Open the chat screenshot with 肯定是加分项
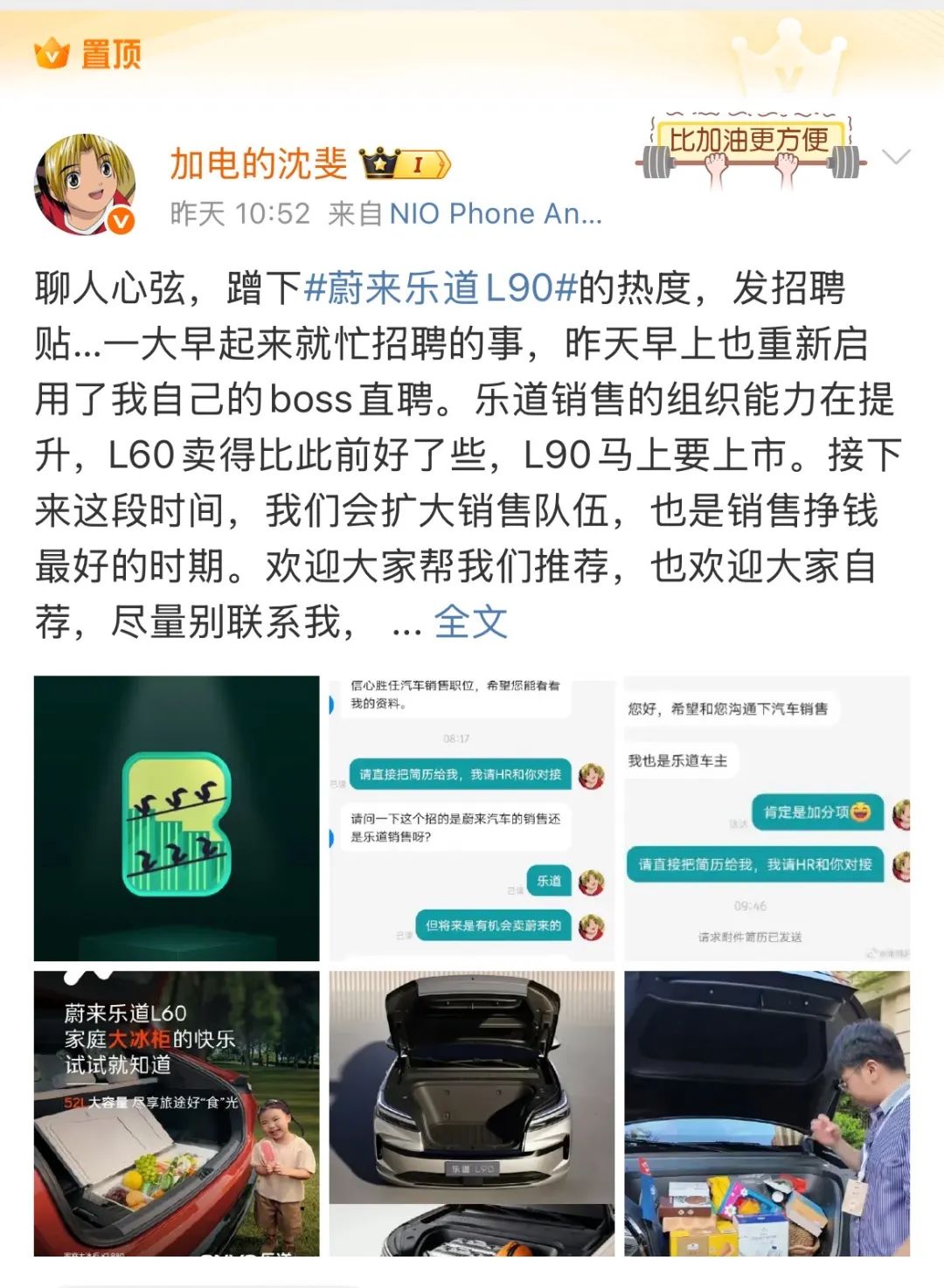Image resolution: width=944 pixels, height=1288 pixels. point(767,818)
